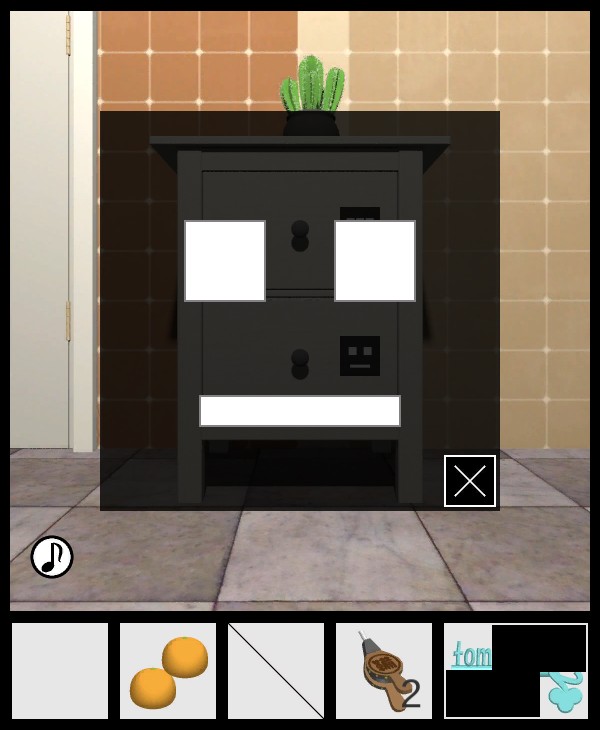Select the tom card piece in inventory

tap(516, 671)
